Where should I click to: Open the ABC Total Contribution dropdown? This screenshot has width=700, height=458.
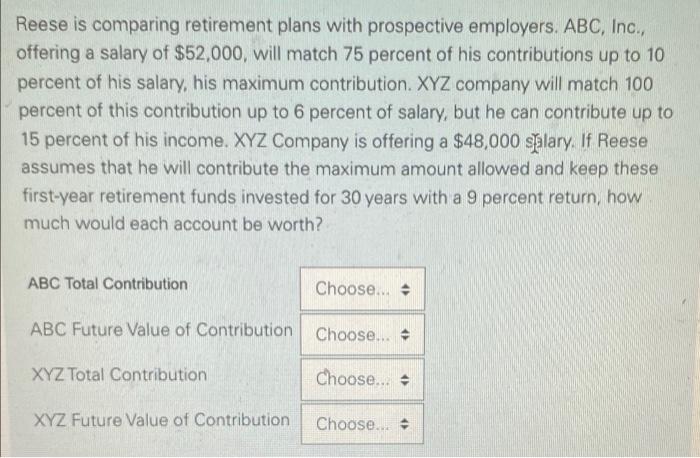[x=361, y=288]
